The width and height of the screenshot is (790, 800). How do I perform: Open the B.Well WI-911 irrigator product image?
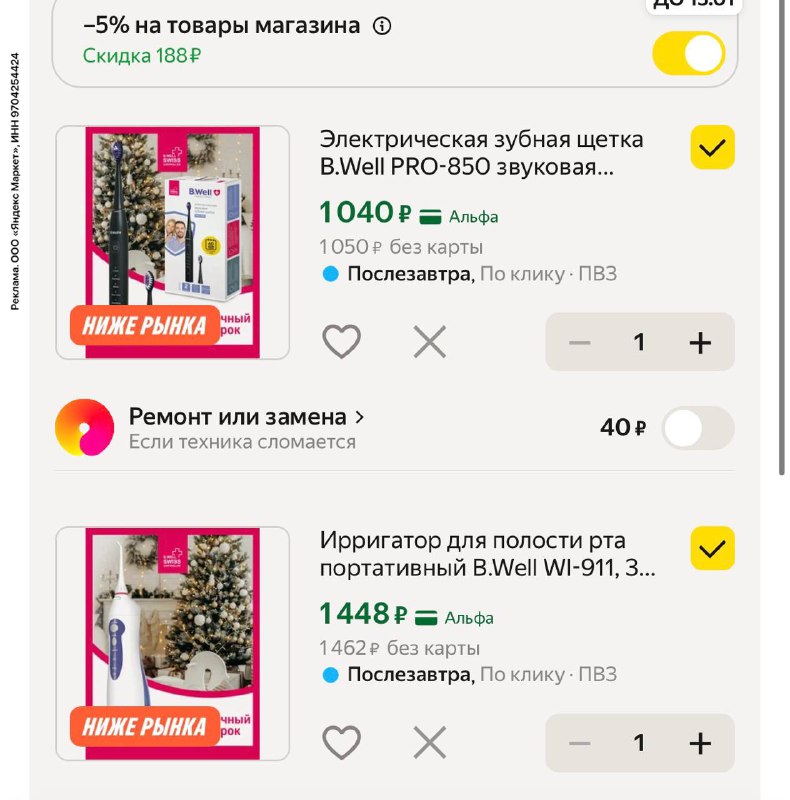[x=172, y=642]
